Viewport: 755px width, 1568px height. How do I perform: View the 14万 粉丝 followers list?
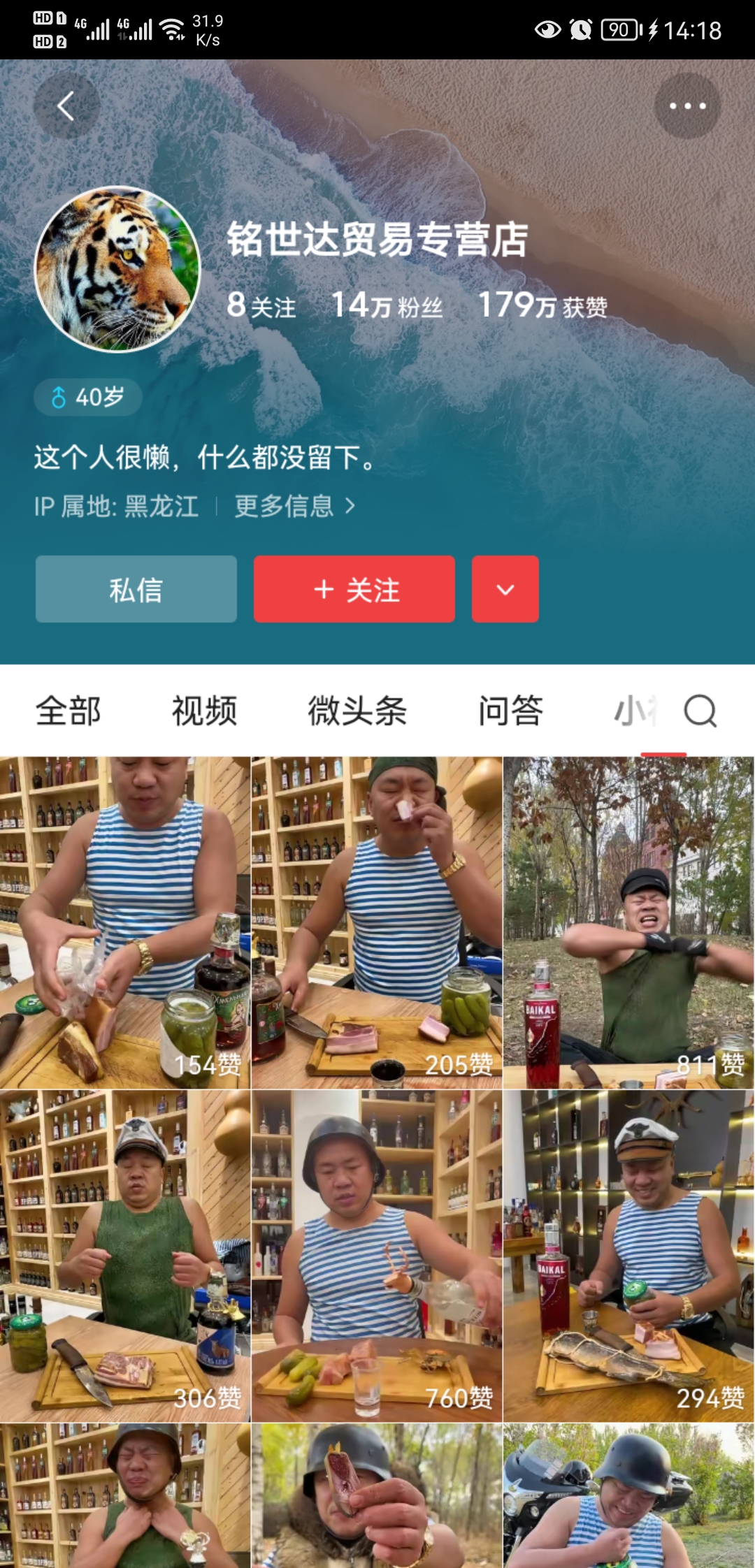click(x=387, y=305)
